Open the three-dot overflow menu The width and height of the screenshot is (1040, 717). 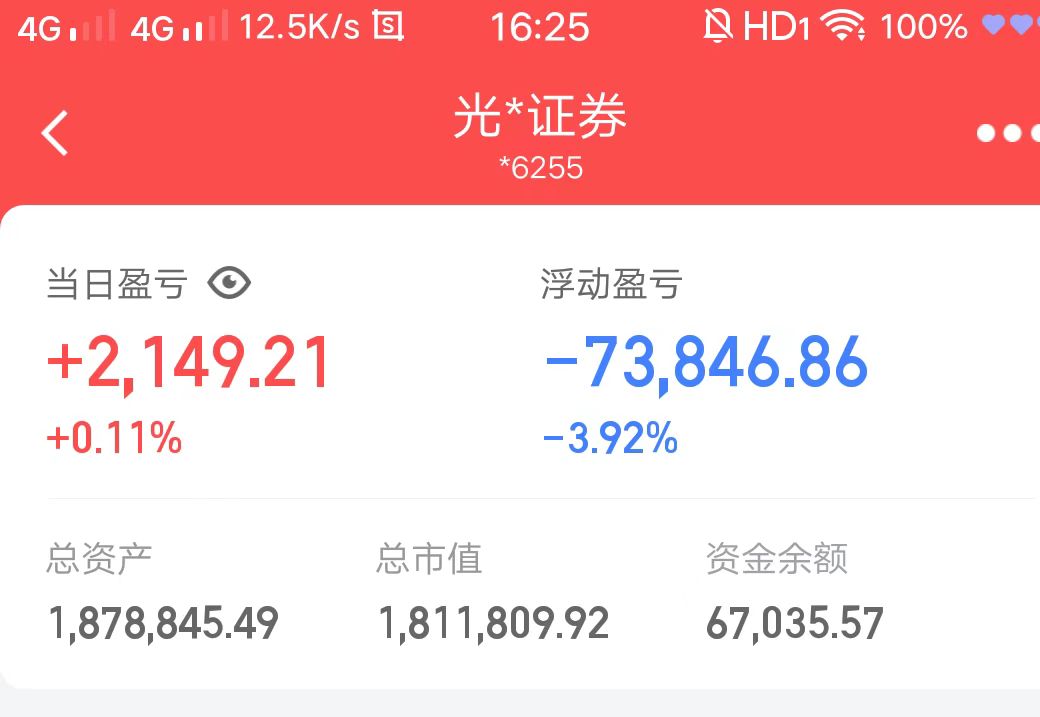1008,133
